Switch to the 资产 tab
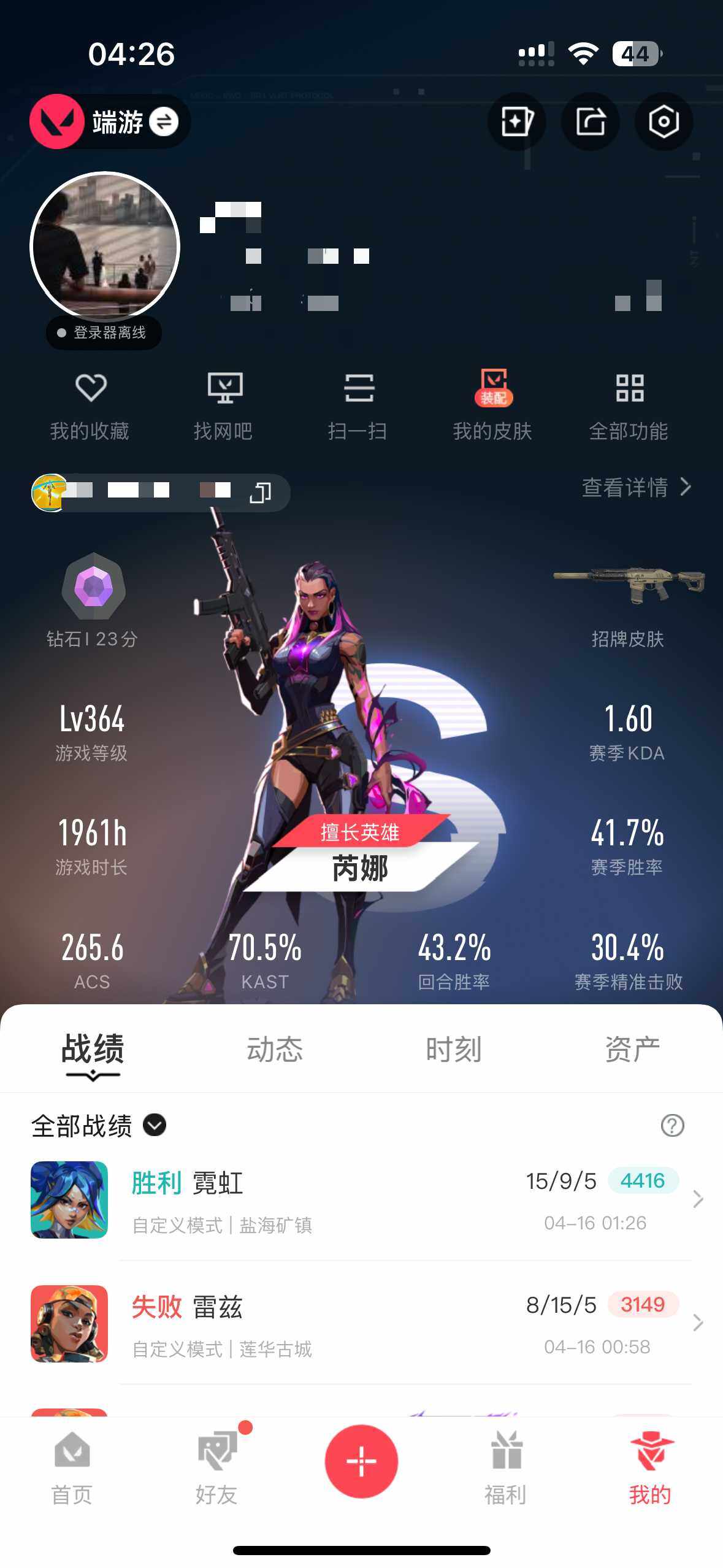The height and width of the screenshot is (1568, 723). pos(631,1049)
